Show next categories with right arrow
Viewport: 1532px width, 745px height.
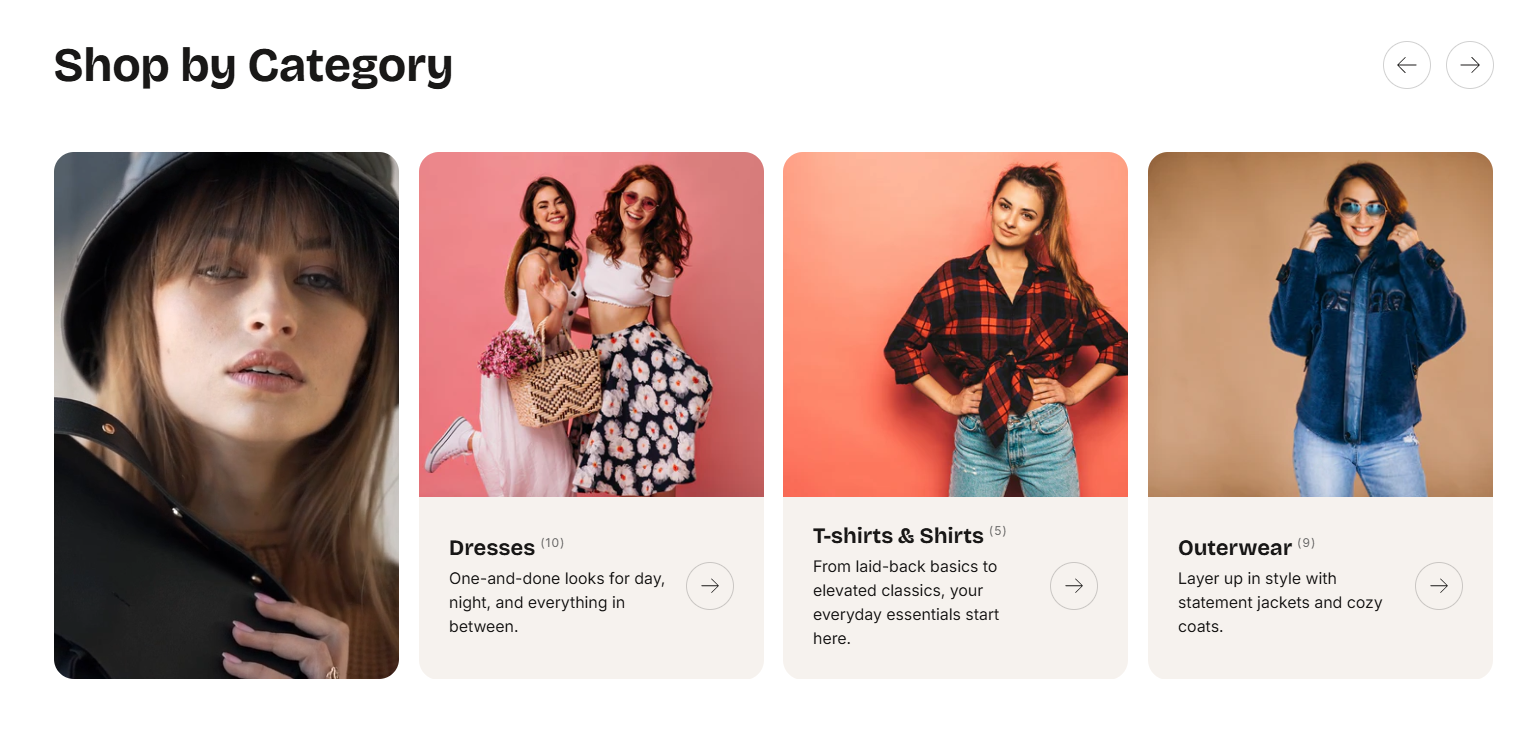pyautogui.click(x=1469, y=65)
